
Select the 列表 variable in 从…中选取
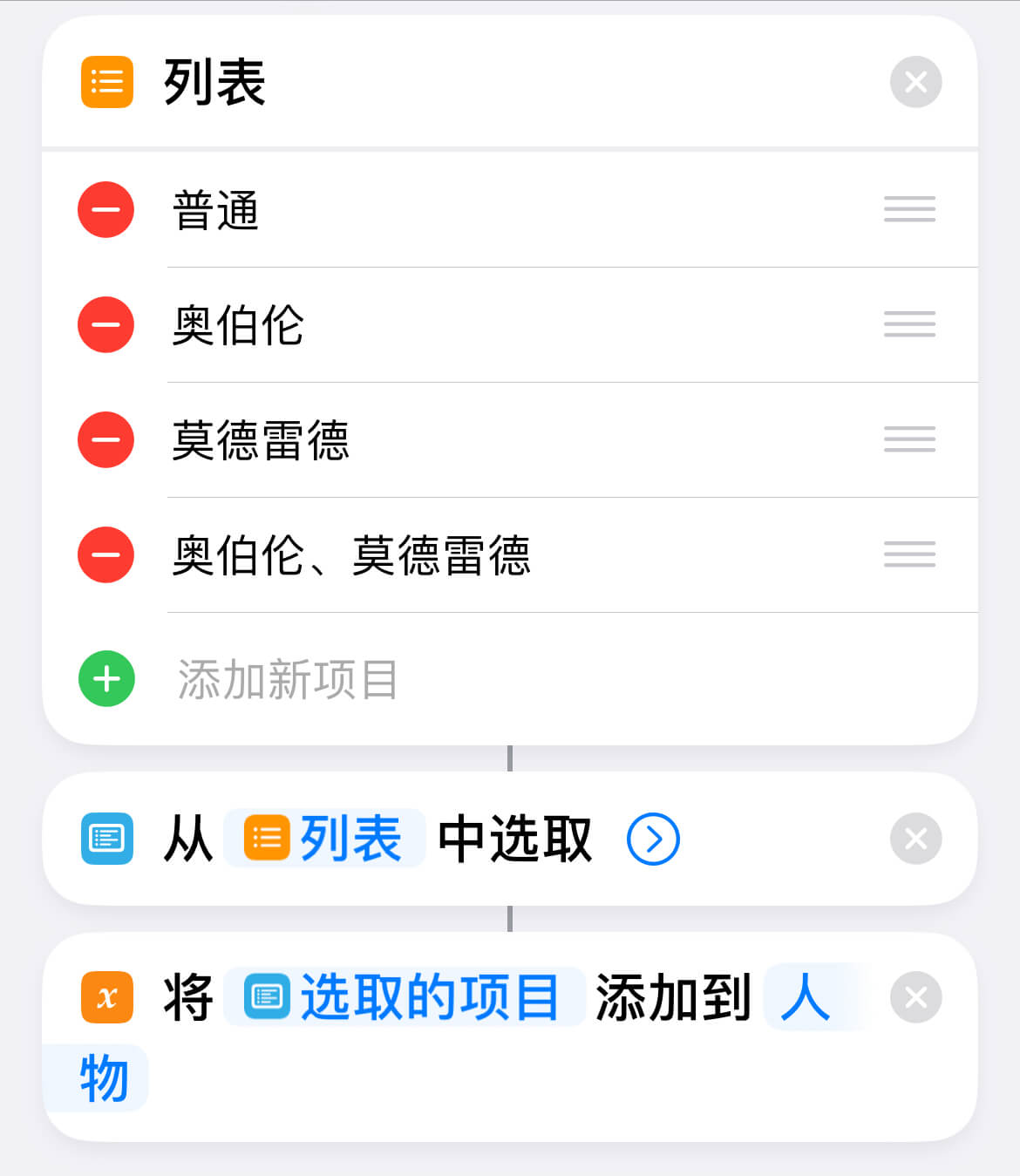point(324,839)
